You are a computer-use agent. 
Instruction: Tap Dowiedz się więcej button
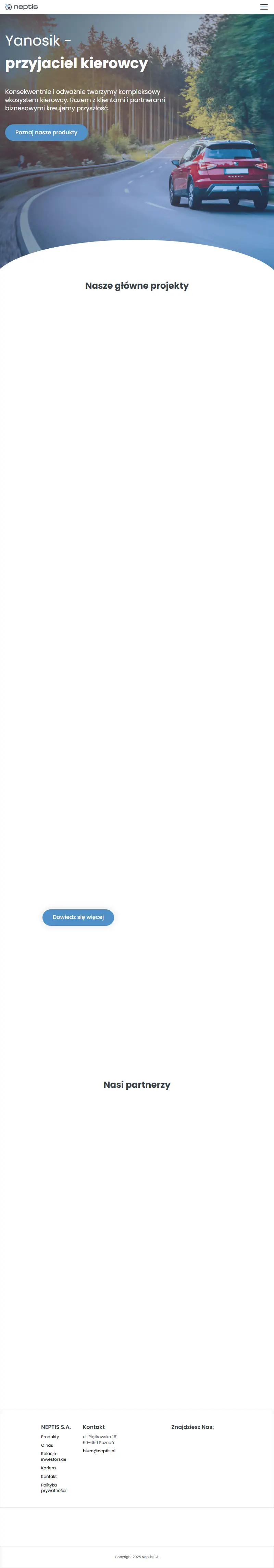click(x=78, y=917)
